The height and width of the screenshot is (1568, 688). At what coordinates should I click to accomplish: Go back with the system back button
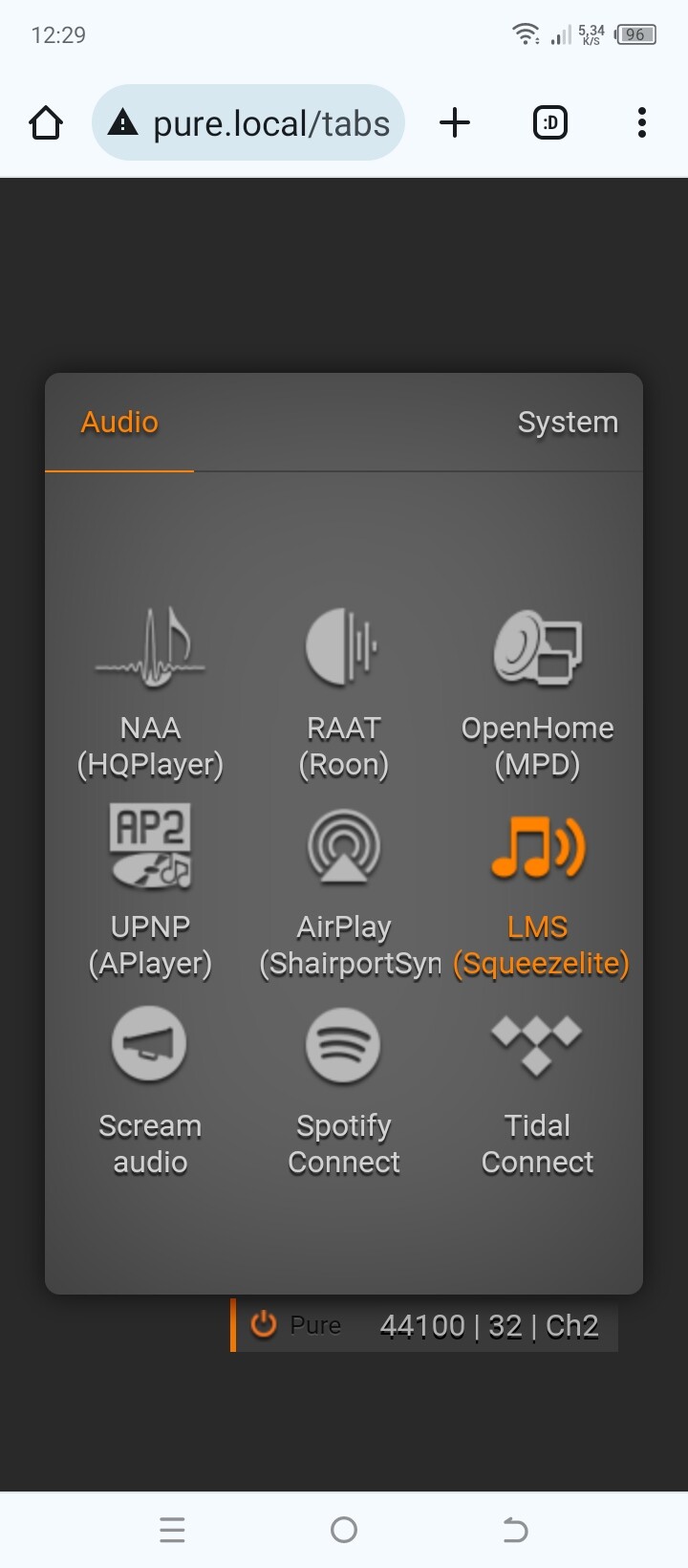pos(515,1531)
